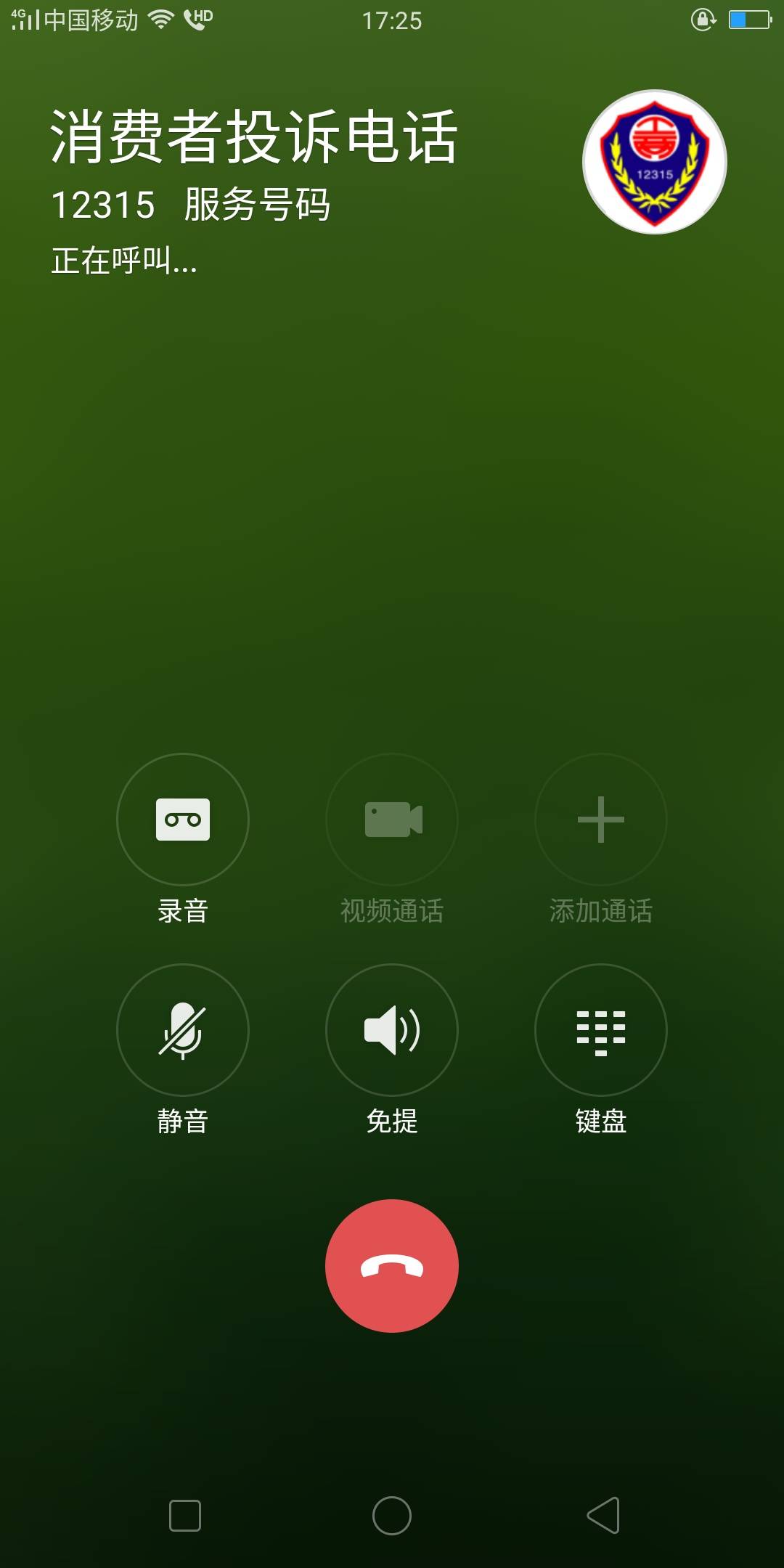Go back using the system back button
This screenshot has height=1568, width=784.
[603, 1516]
